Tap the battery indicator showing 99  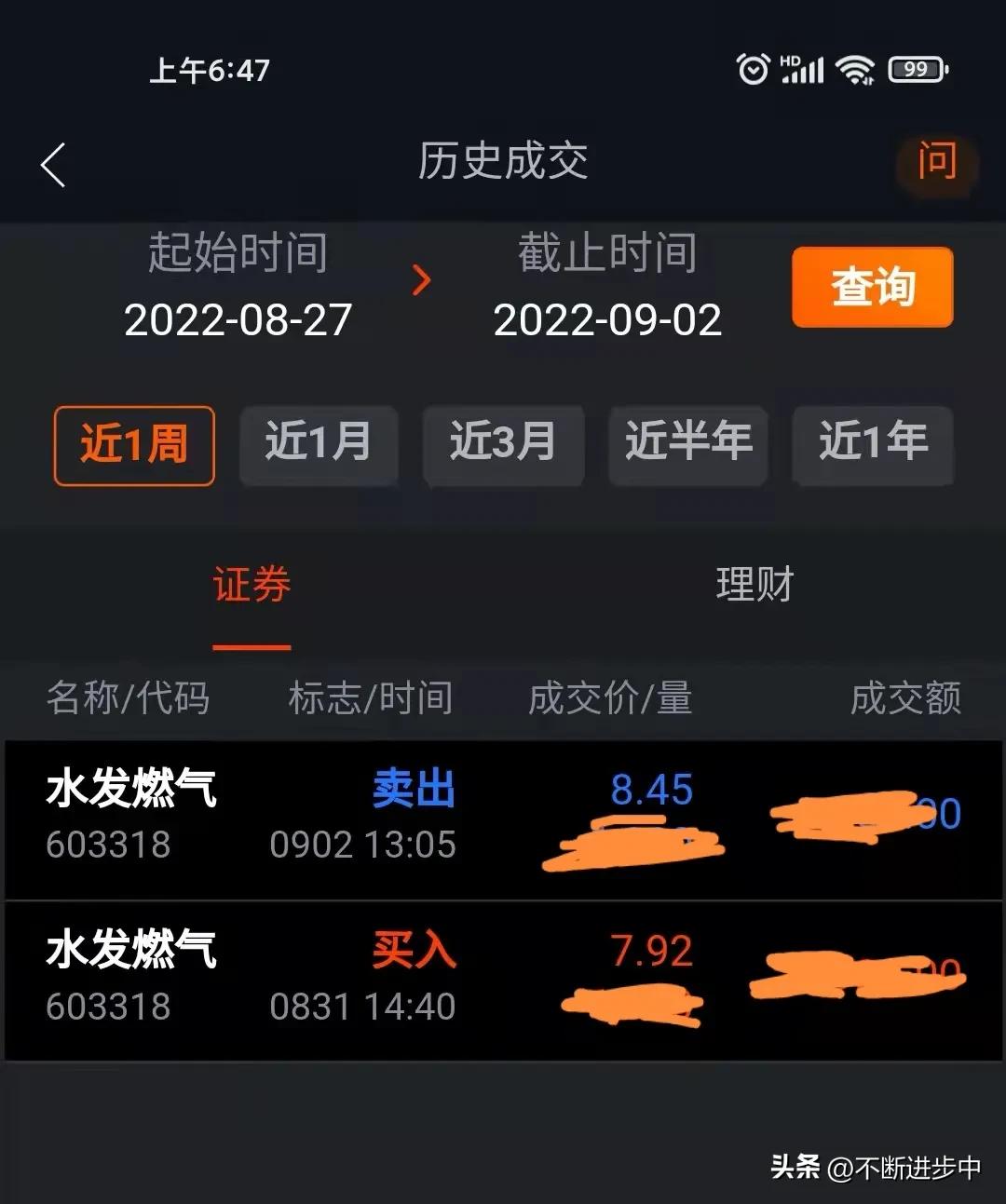[x=917, y=70]
